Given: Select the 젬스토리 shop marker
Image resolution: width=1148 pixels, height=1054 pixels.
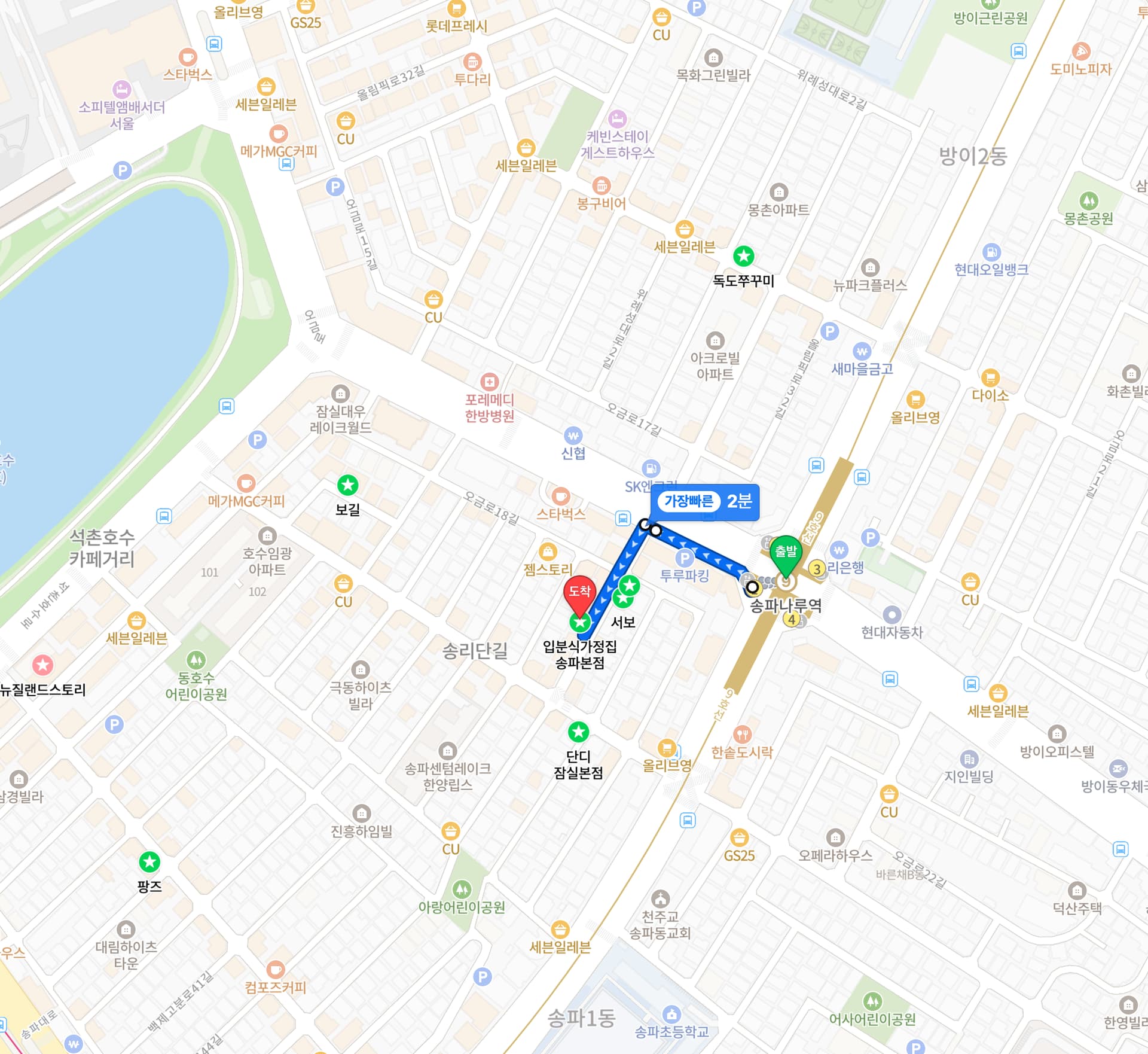Looking at the screenshot, I should (548, 552).
